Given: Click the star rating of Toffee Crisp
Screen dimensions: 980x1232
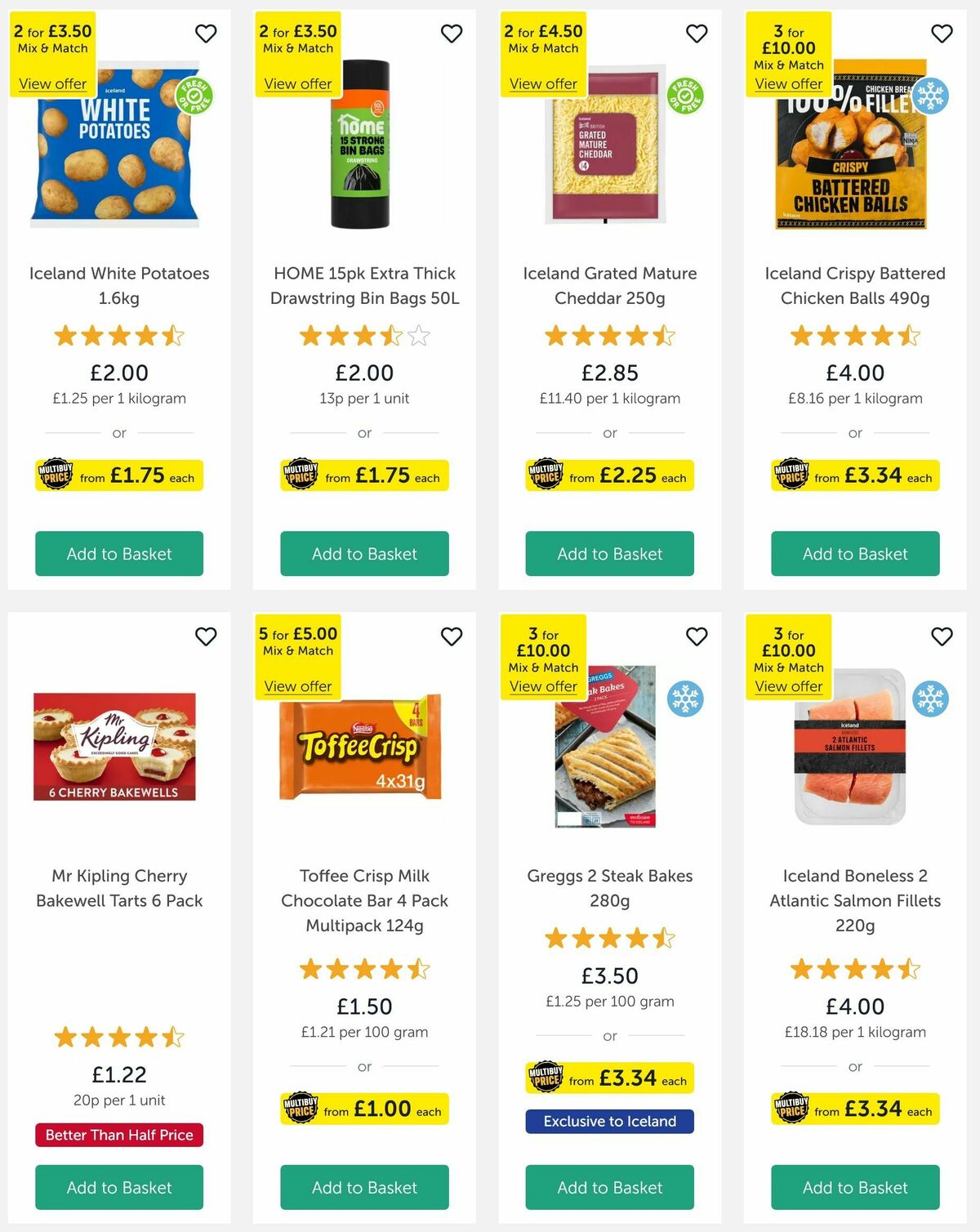Looking at the screenshot, I should pos(364,970).
